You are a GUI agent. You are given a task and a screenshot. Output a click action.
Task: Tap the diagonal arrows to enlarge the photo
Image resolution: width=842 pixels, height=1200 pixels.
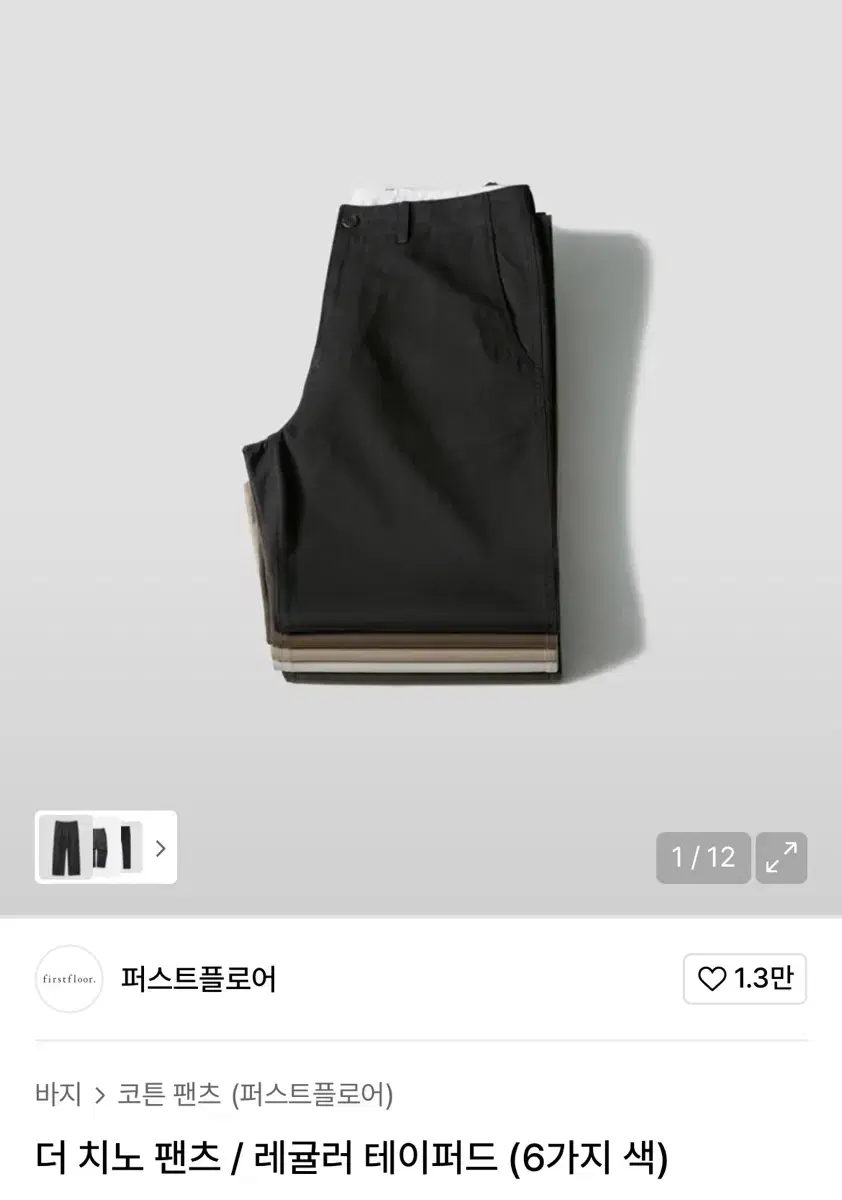point(783,858)
